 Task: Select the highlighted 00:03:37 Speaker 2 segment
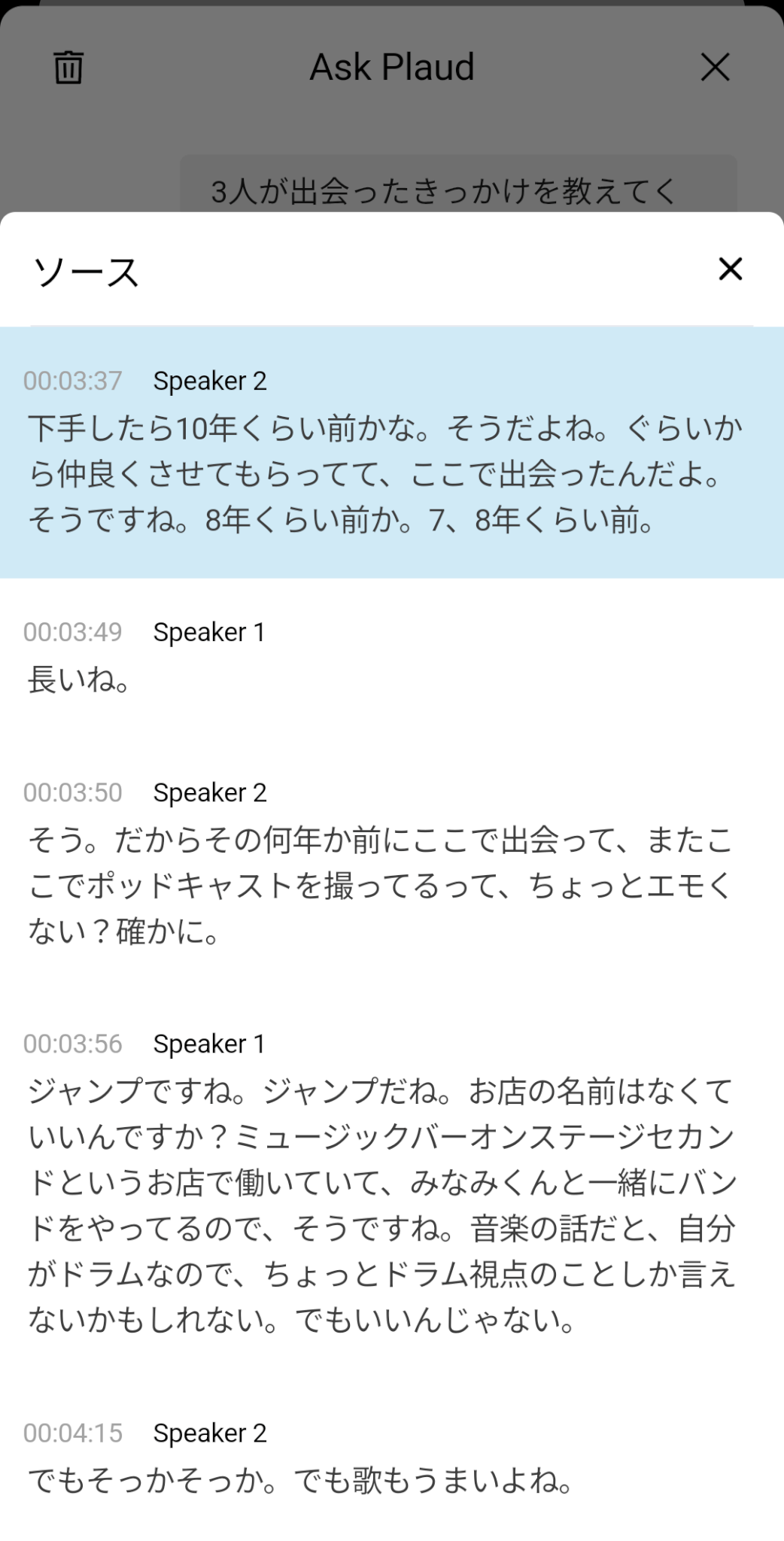point(391,453)
